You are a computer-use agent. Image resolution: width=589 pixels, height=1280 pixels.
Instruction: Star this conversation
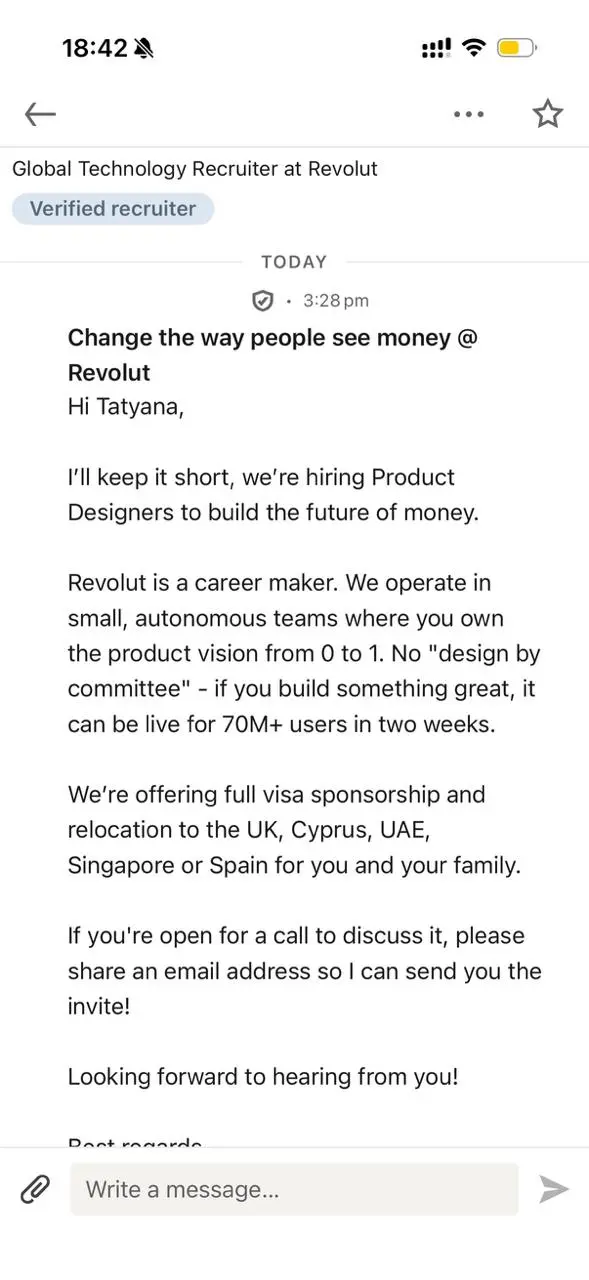pos(547,113)
